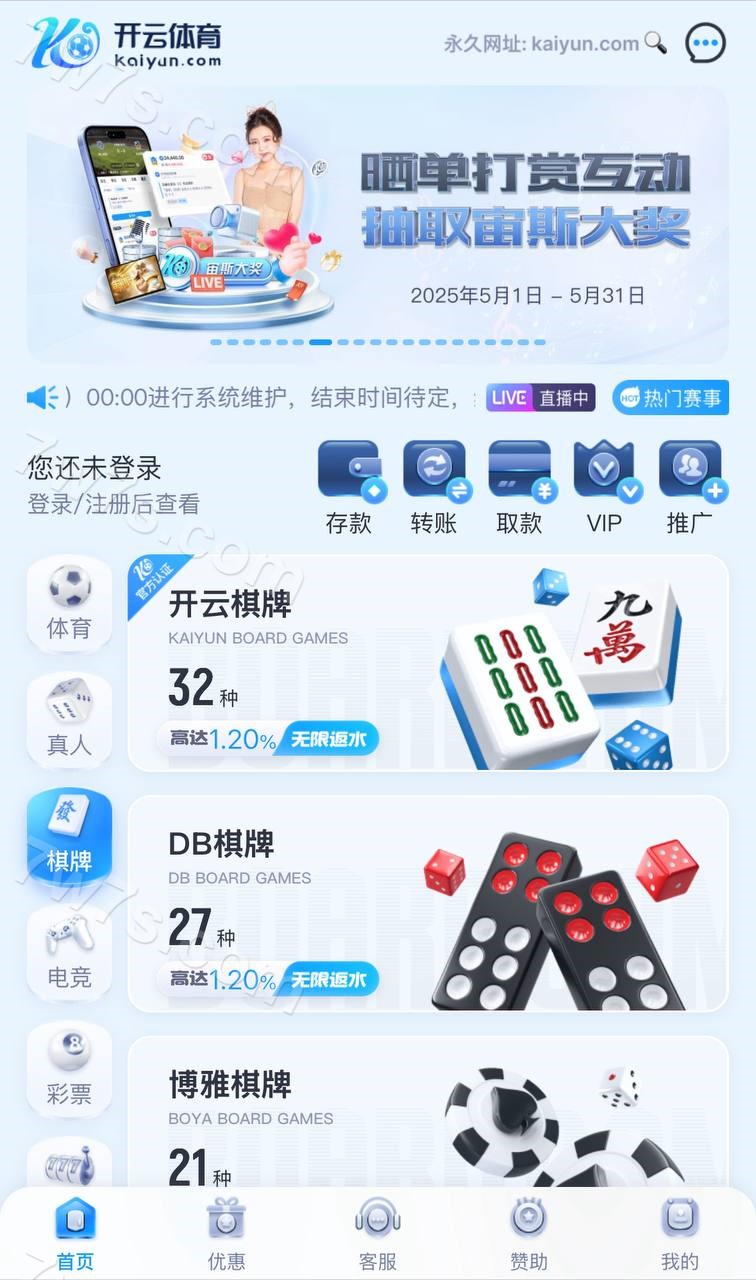Screen dimensions: 756x1280
Task: Open the 晒单打赏互动 promotion banner
Action: click(378, 222)
